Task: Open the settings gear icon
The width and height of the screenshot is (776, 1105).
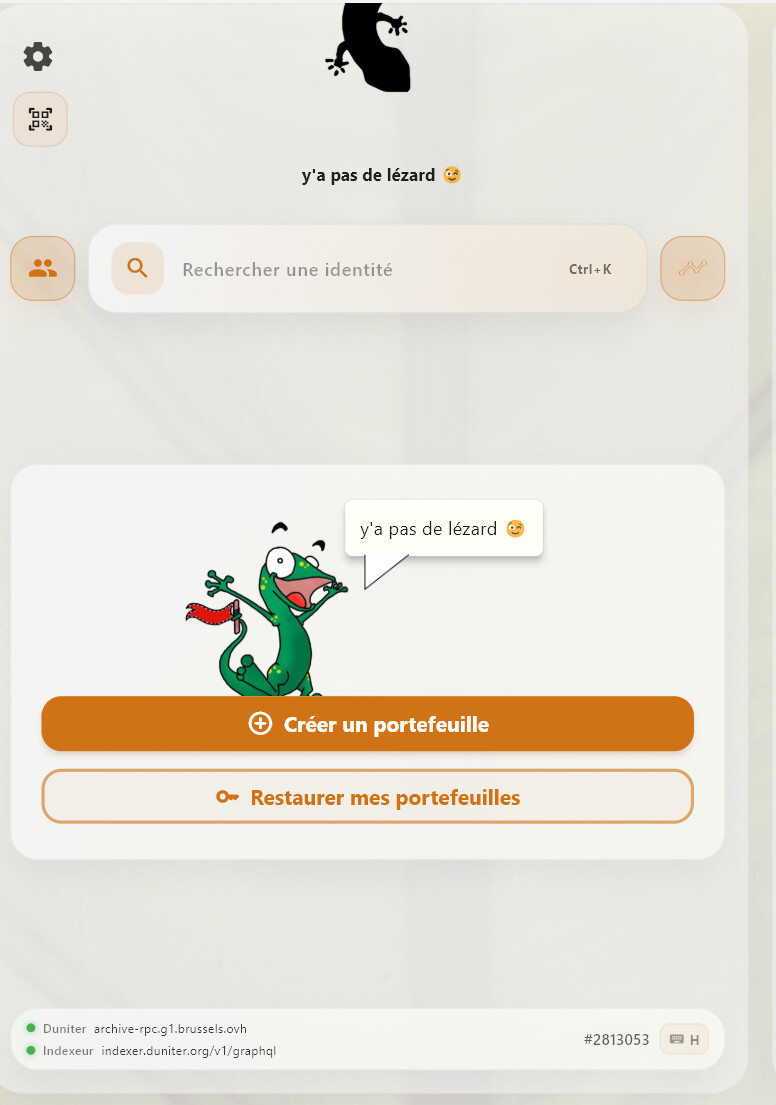Action: point(38,56)
